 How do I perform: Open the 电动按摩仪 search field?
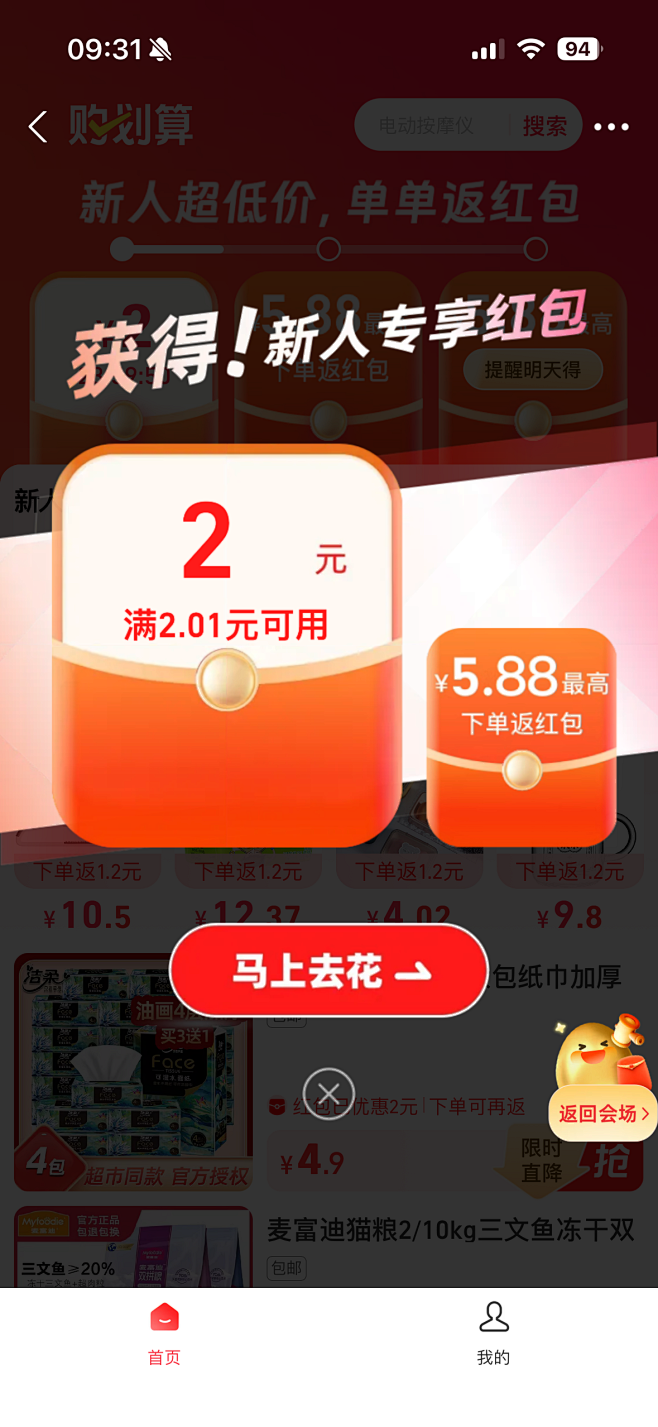click(x=427, y=126)
